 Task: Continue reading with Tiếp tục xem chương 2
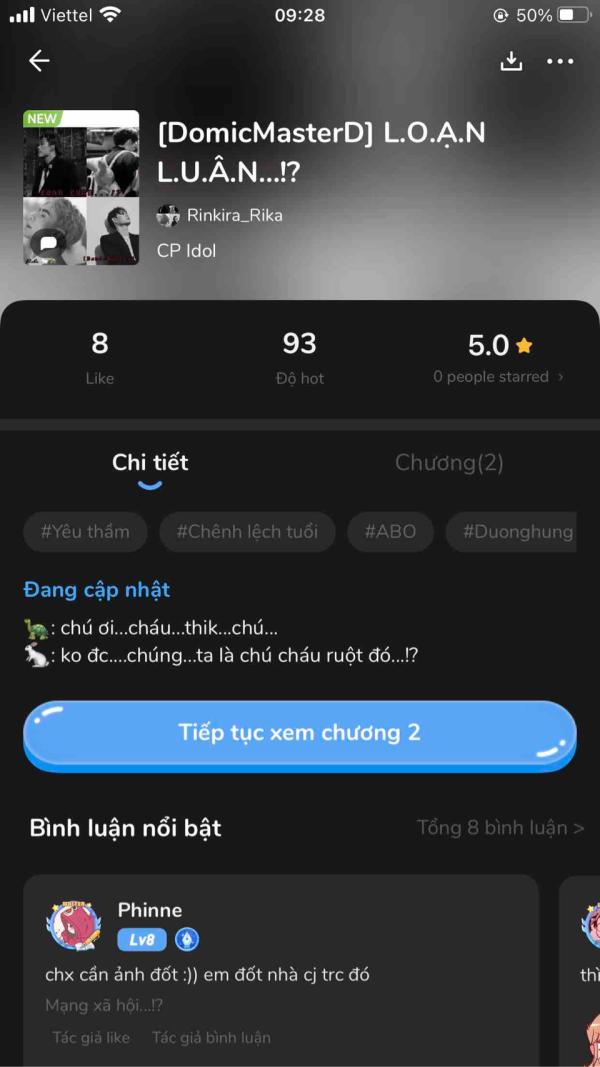pyautogui.click(x=300, y=733)
